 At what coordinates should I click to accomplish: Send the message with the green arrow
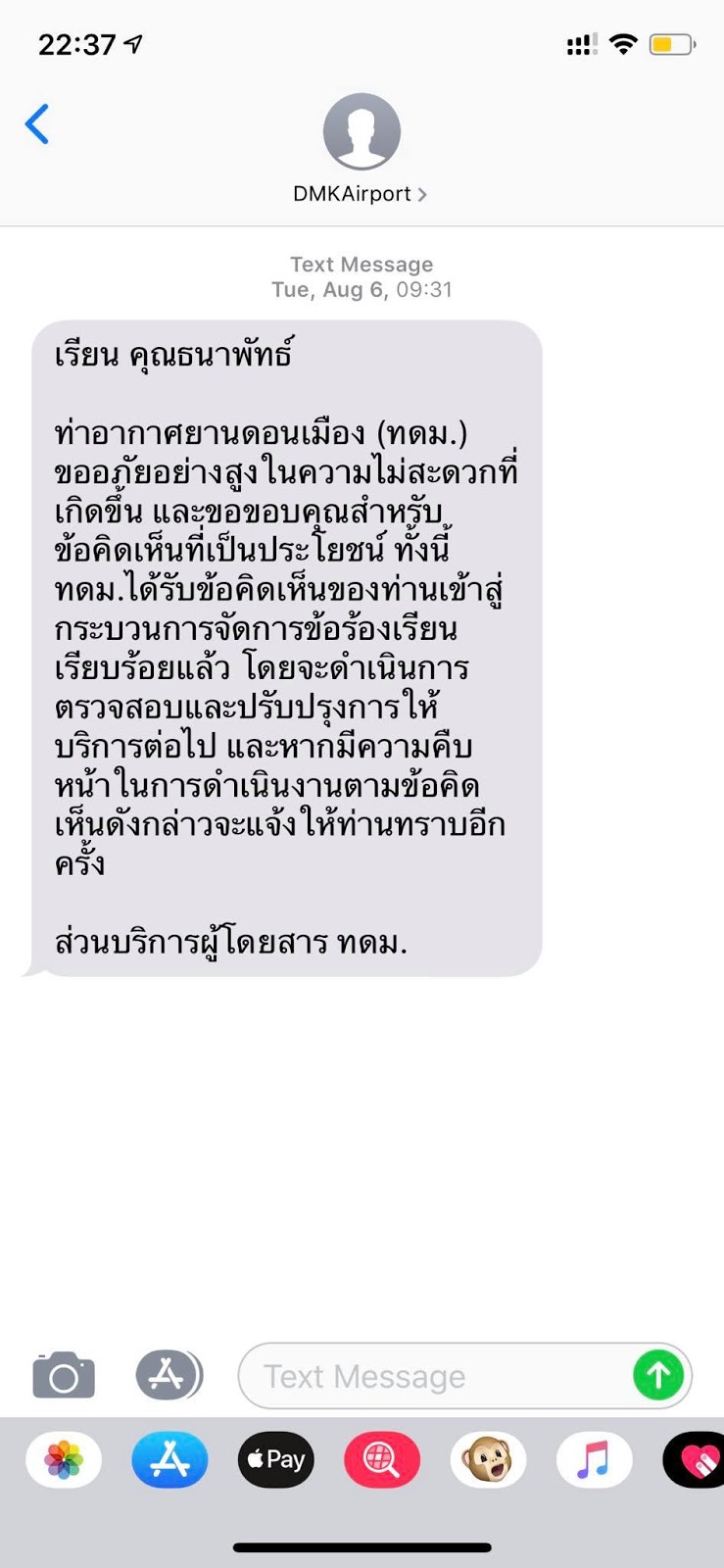click(x=658, y=1376)
